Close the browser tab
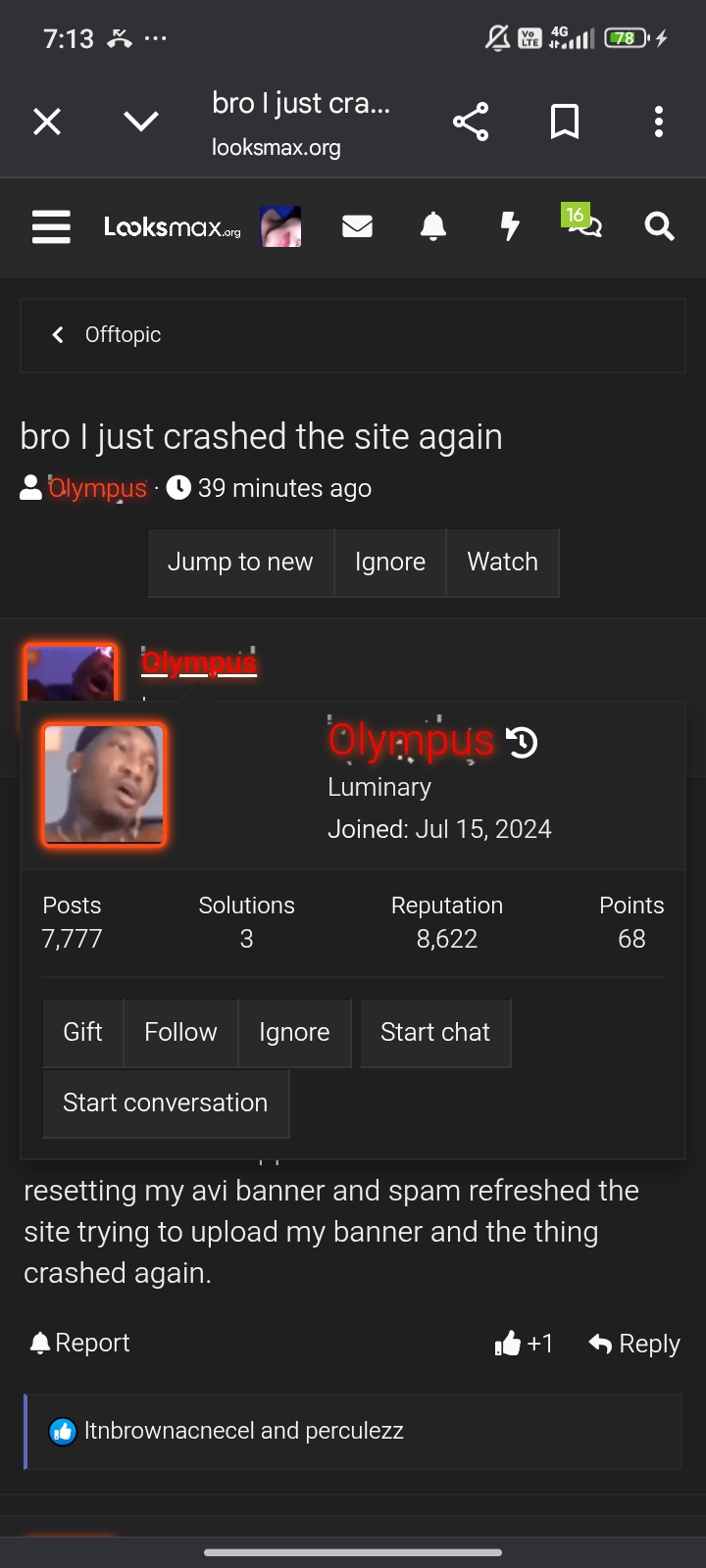The image size is (706, 1568). tap(47, 122)
